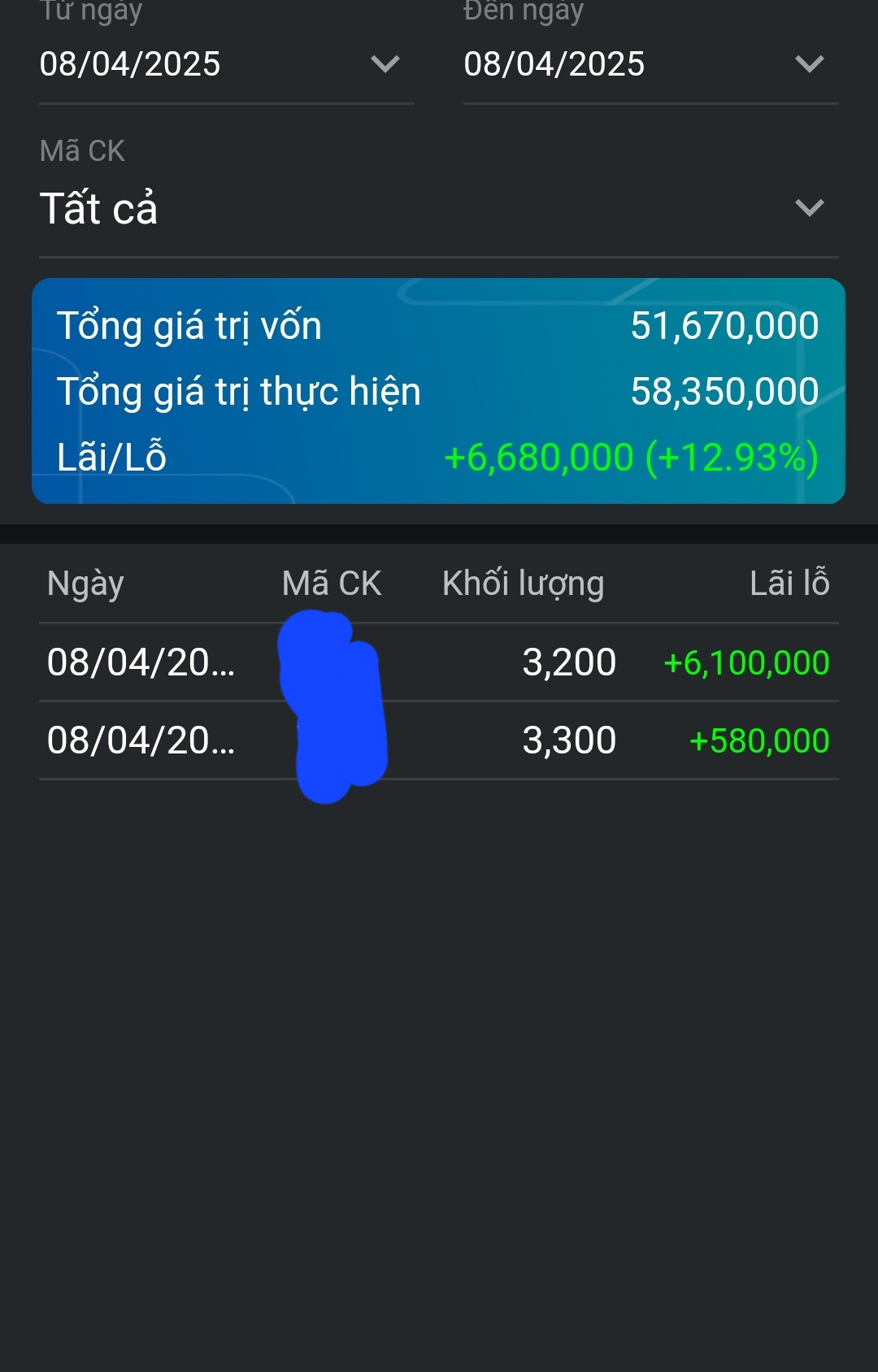Image resolution: width=878 pixels, height=1372 pixels.
Task: Expand the Mã CK Tất cả dropdown
Action: pos(437,208)
